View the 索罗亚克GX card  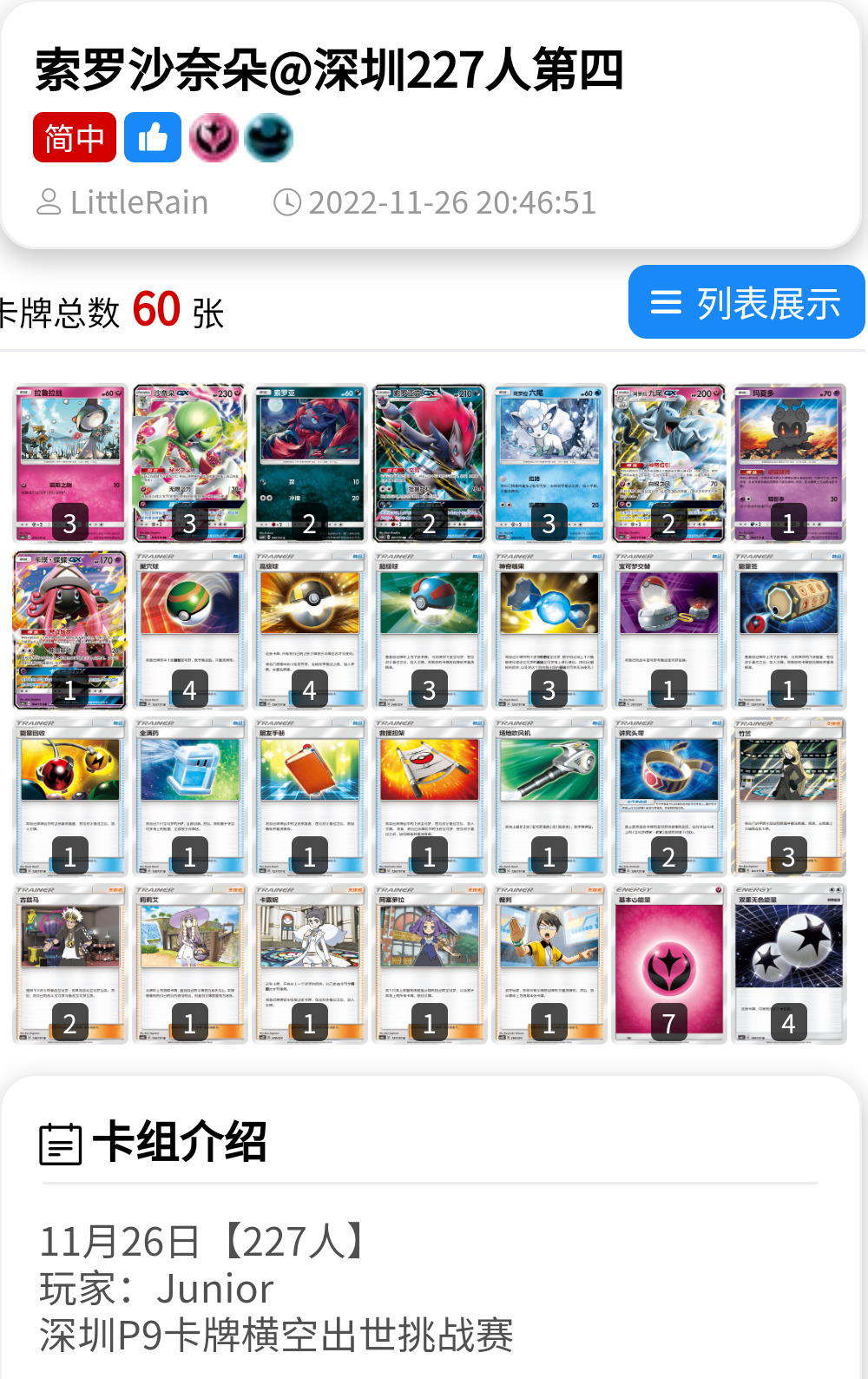(x=430, y=464)
